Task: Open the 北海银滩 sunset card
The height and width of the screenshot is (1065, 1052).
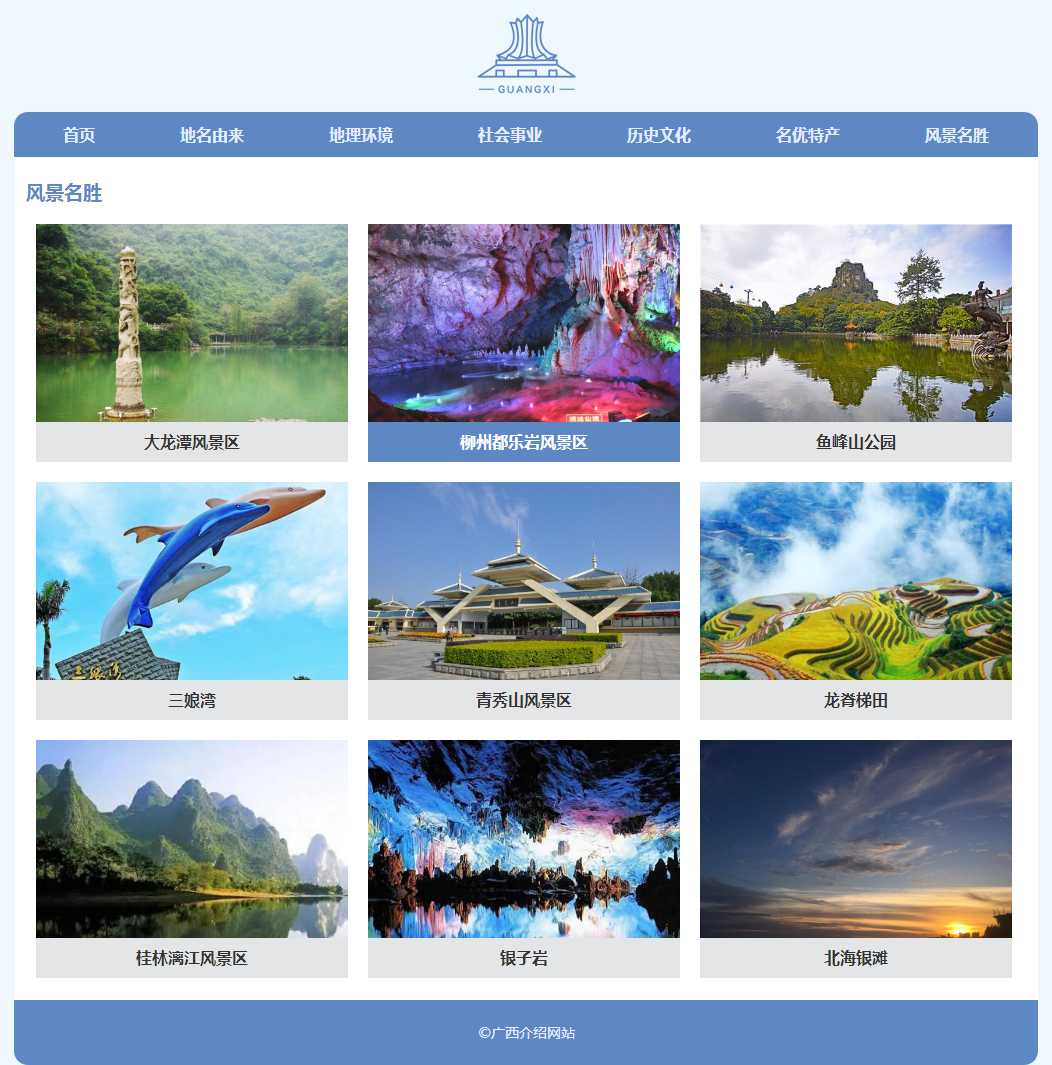Action: 856,858
